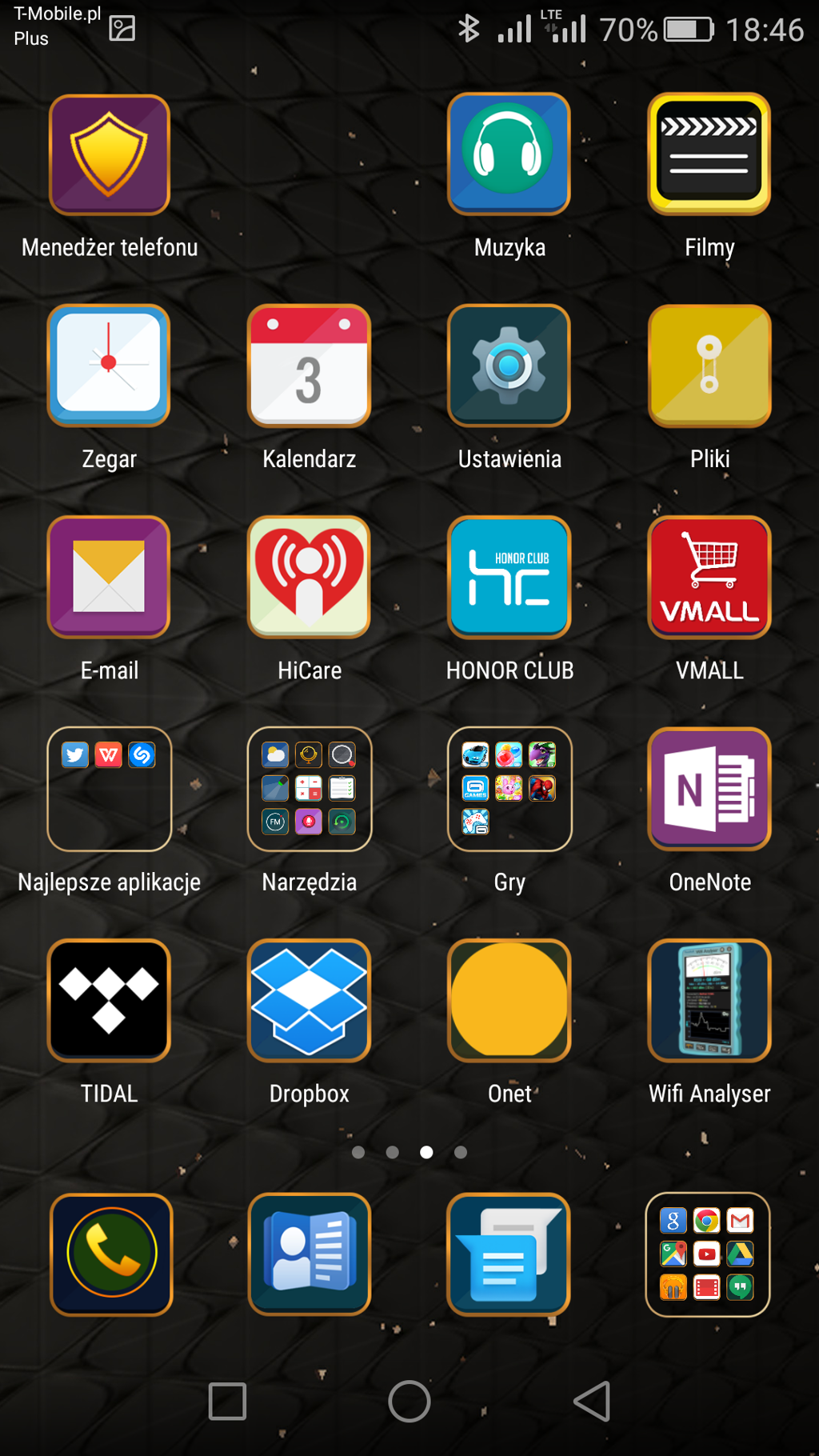819x1456 pixels.
Task: Open Pliki file manager
Action: pos(709,366)
